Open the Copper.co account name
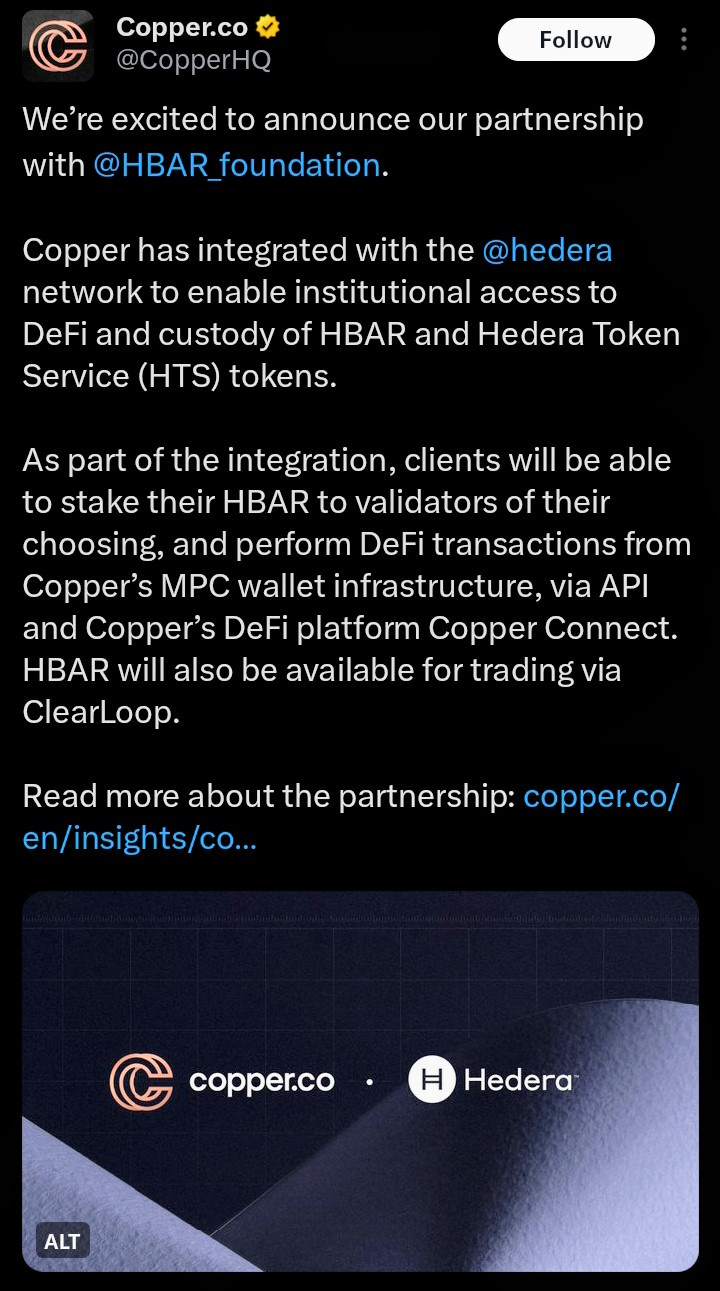The image size is (720, 1291). coord(182,27)
